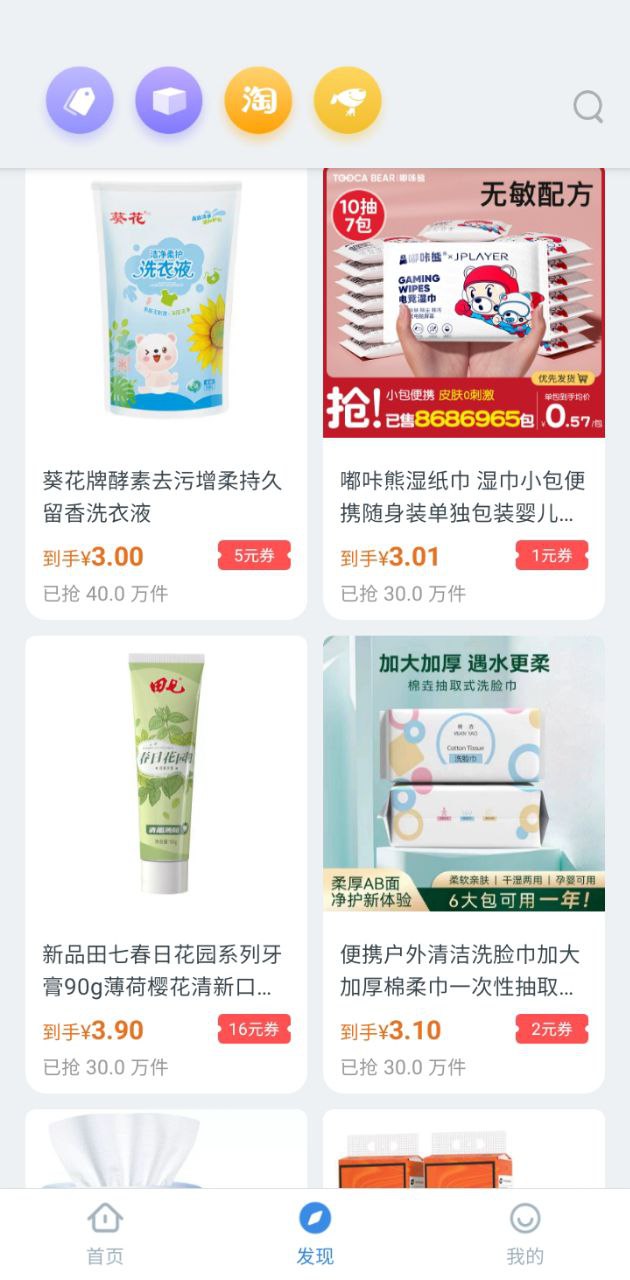Tap the purple price tag icon
Screen dimensions: 630x1280
(80, 101)
